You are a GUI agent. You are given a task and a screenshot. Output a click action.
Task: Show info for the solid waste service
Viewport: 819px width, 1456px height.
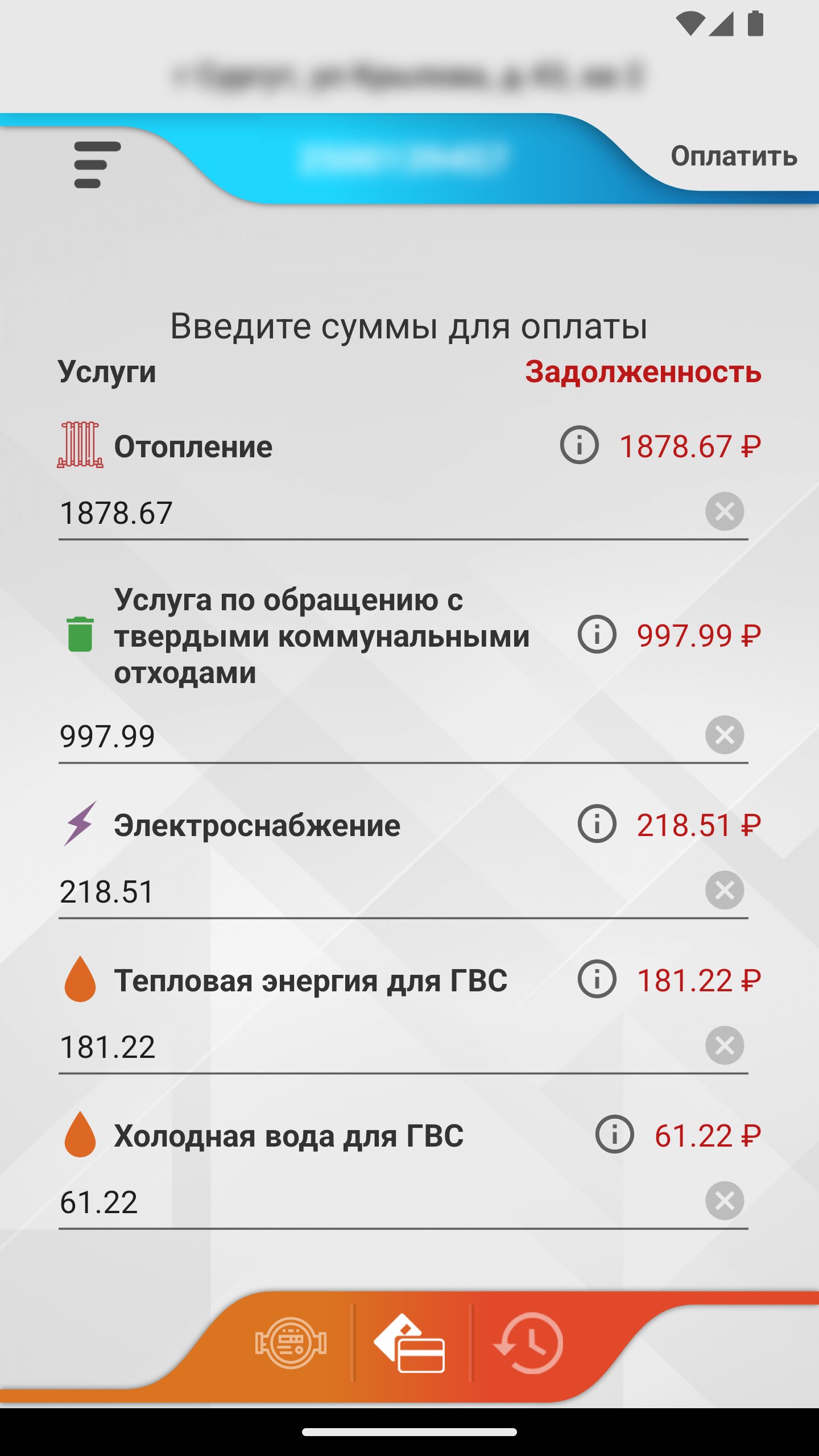[597, 634]
